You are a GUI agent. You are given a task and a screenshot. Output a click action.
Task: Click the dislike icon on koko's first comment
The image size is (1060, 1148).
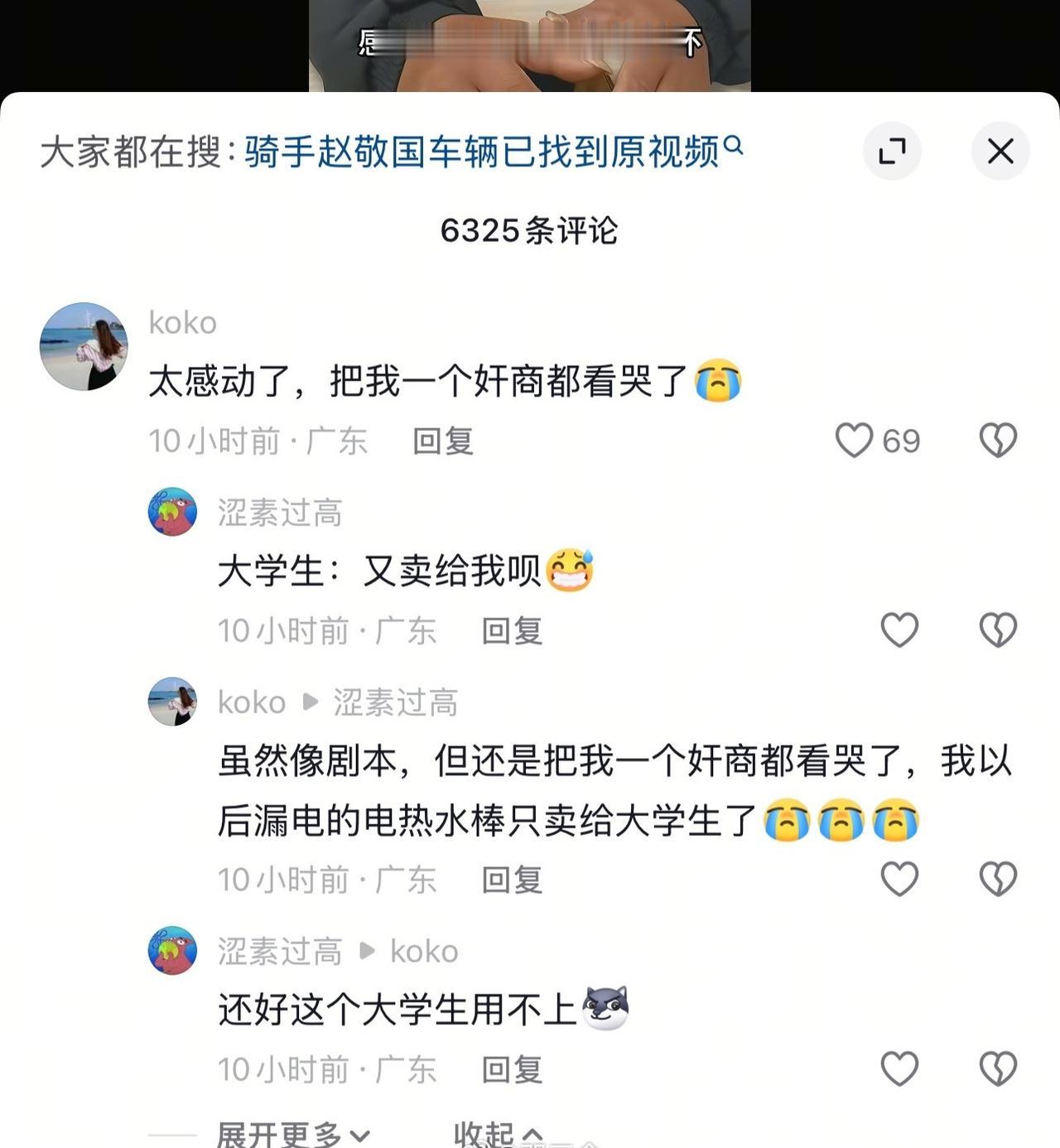point(998,441)
